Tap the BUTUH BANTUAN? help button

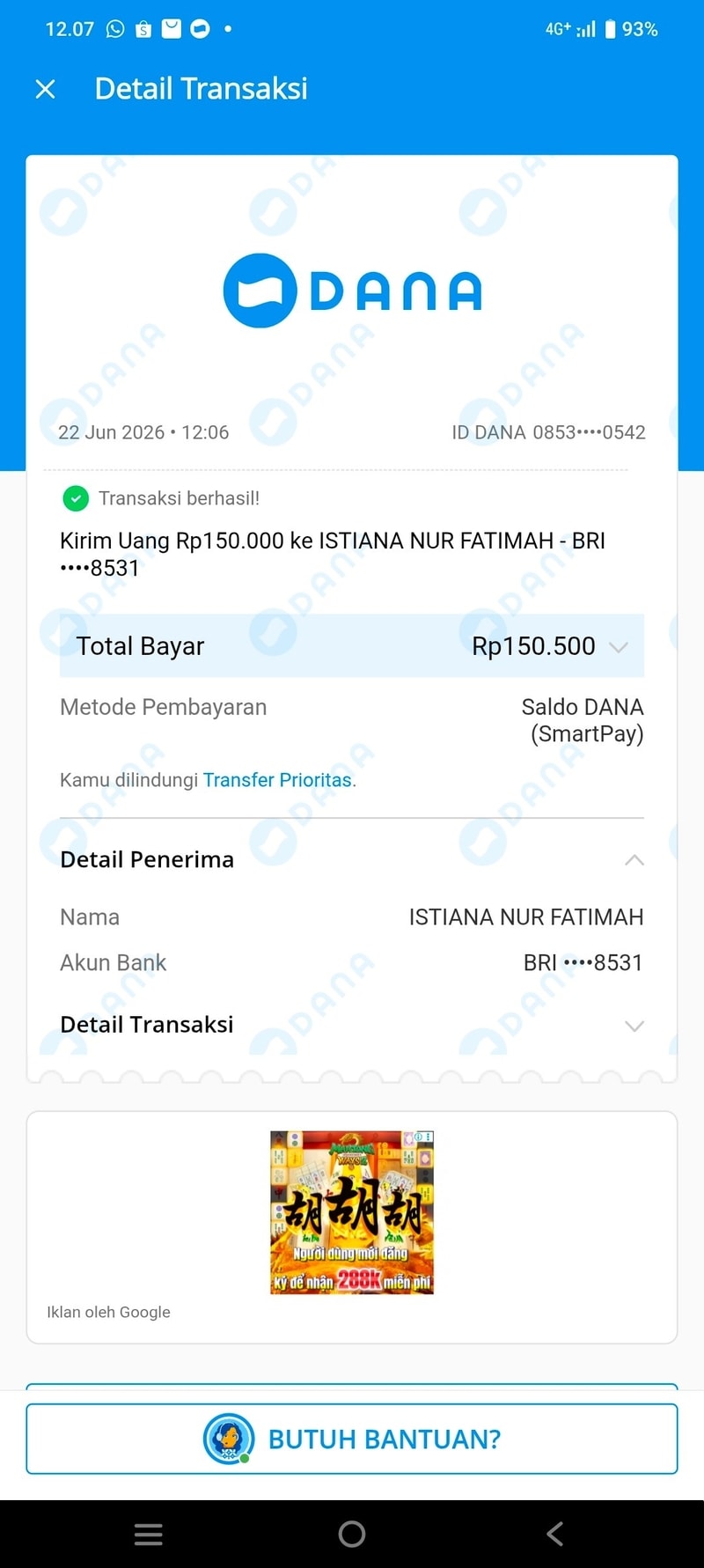[x=352, y=1439]
